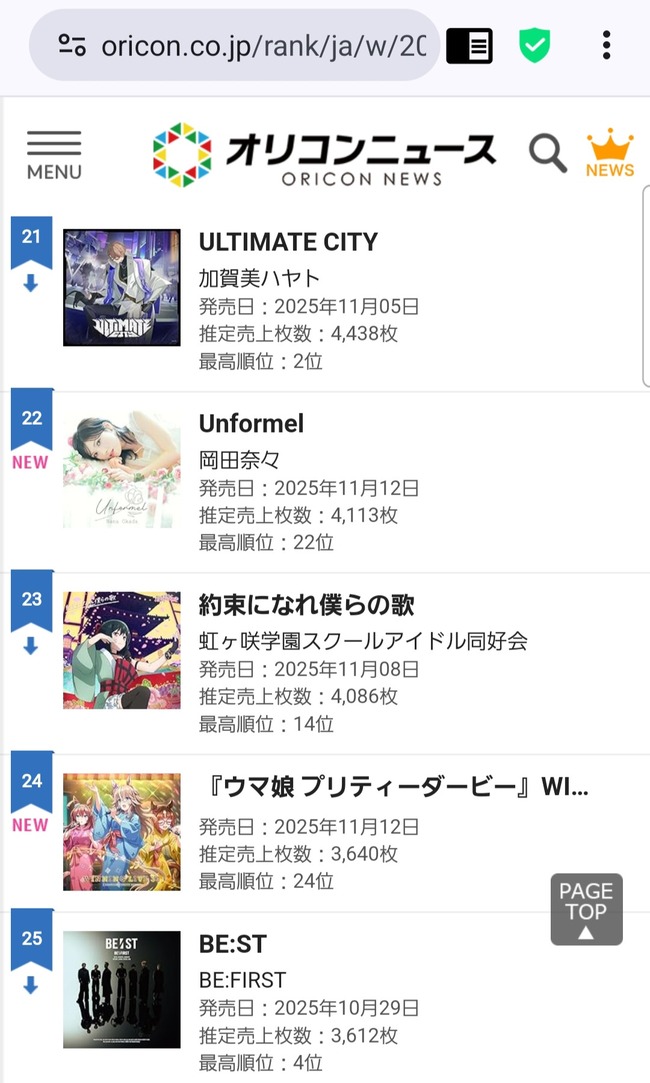Open the browser three-dot overflow menu

pyautogui.click(x=606, y=46)
